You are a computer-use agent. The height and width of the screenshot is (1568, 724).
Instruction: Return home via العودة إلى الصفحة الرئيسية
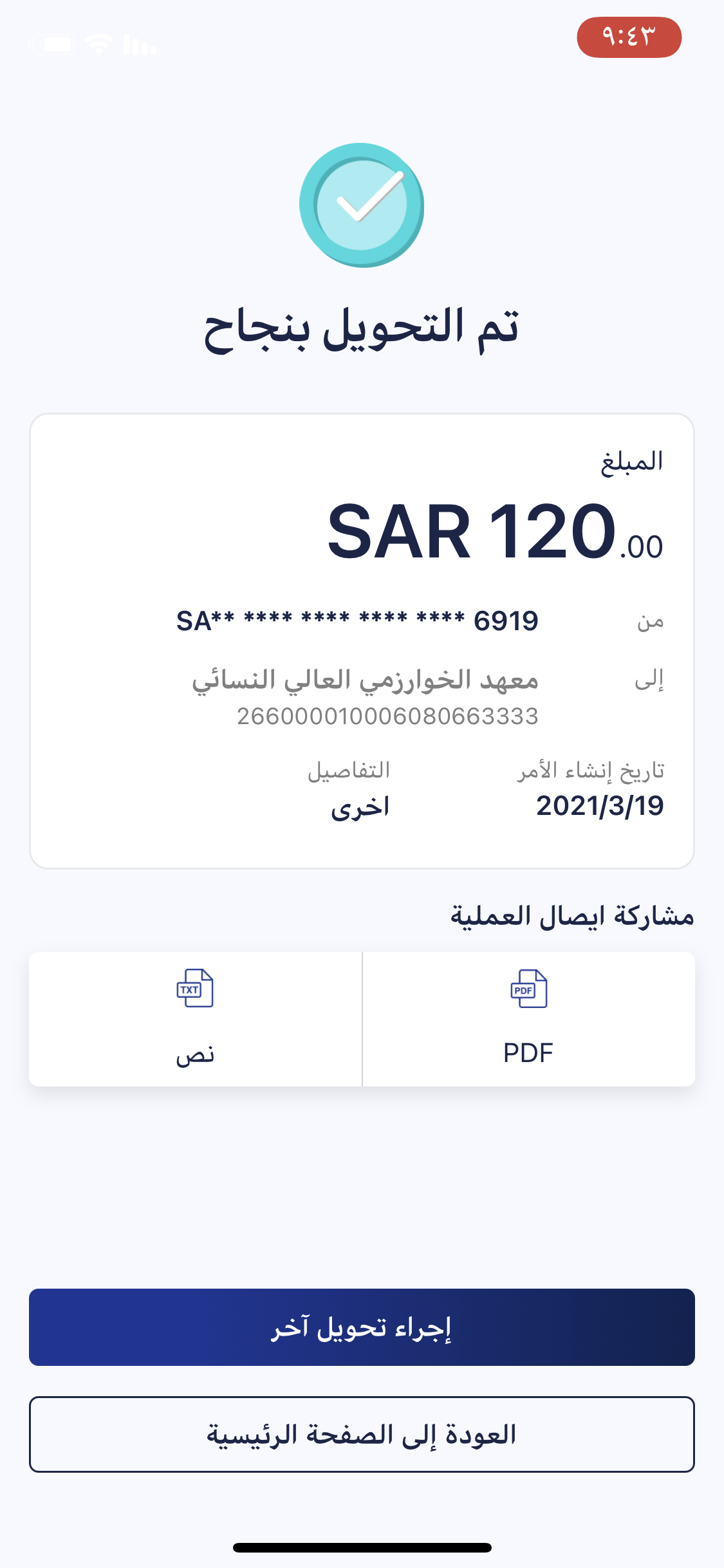(x=362, y=1434)
